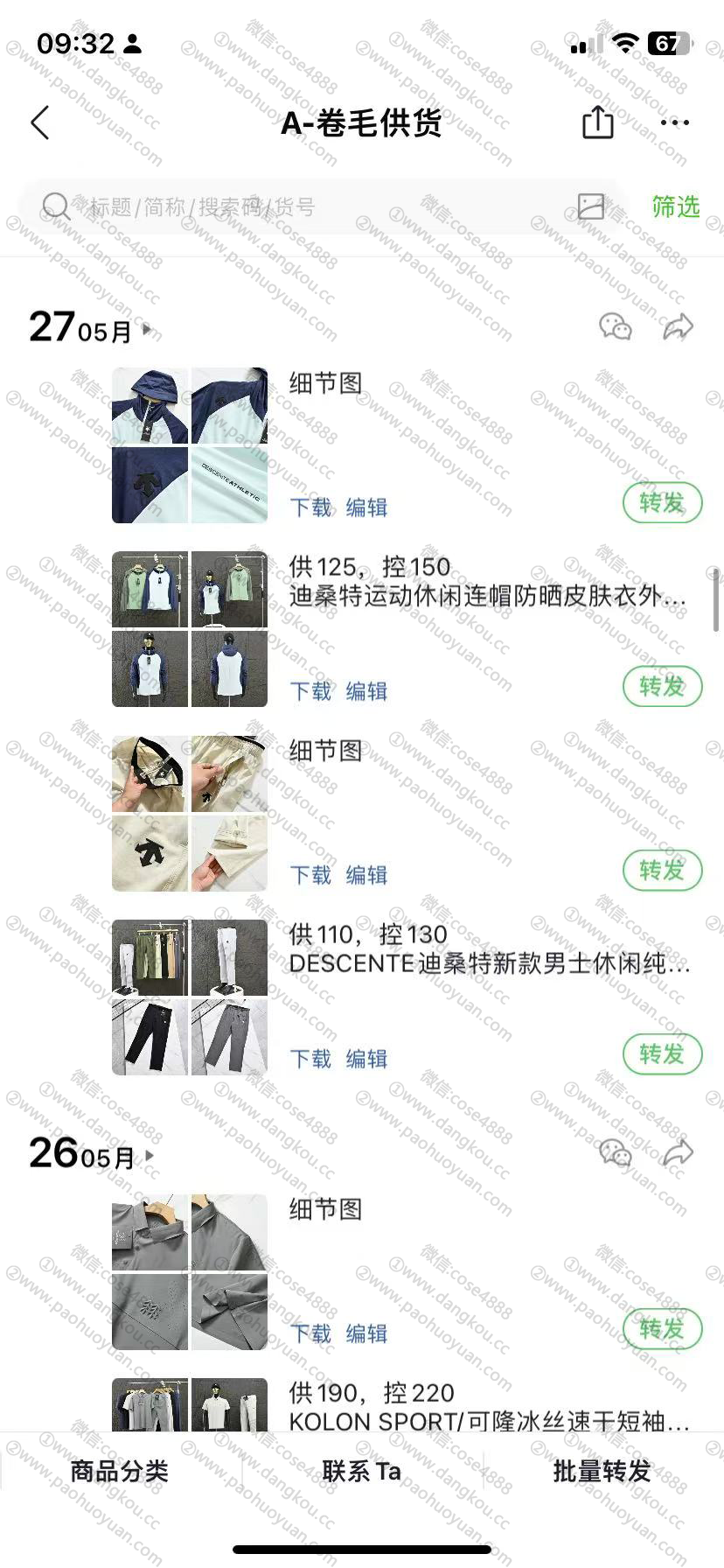Contact the seller via 联系 Ta

[x=361, y=1471]
